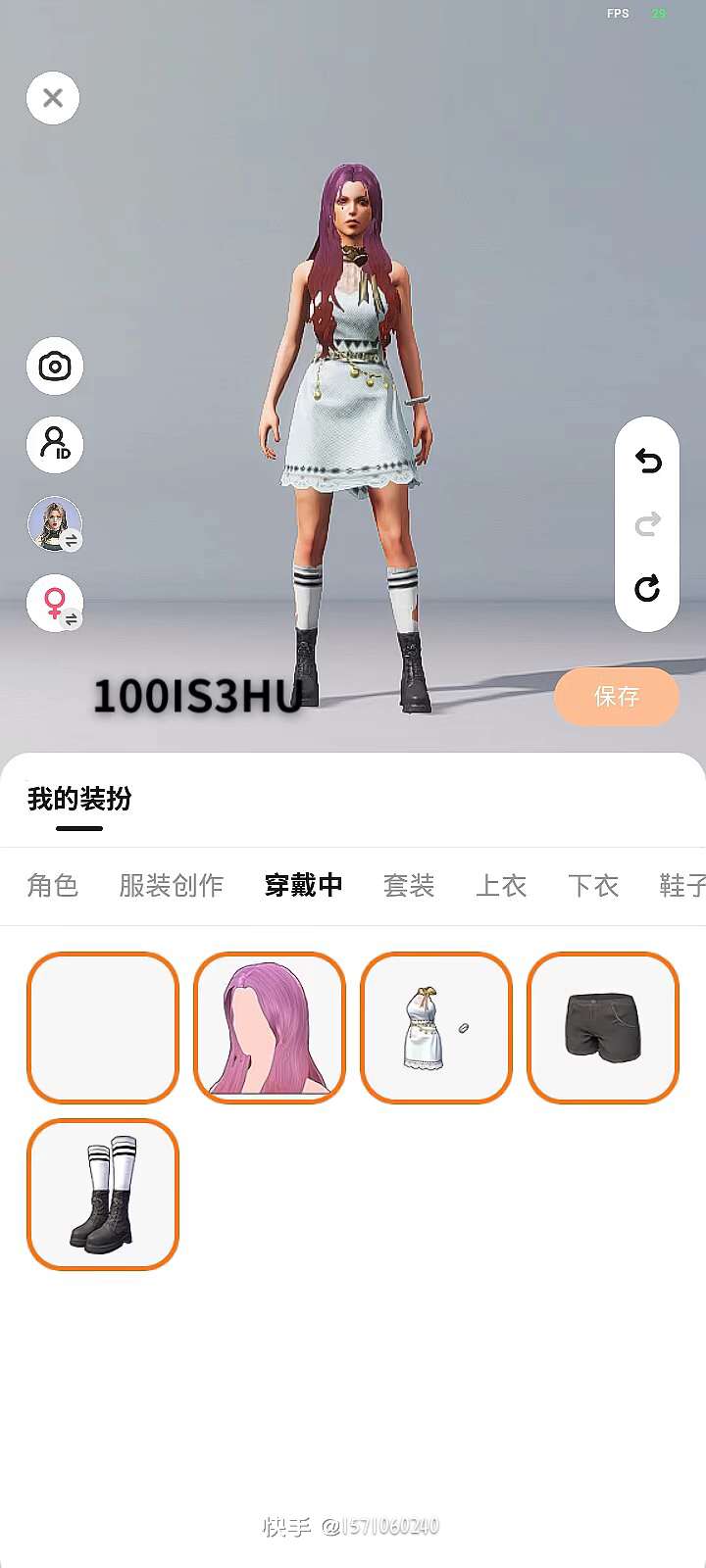Save the outfit with 保存

click(616, 697)
